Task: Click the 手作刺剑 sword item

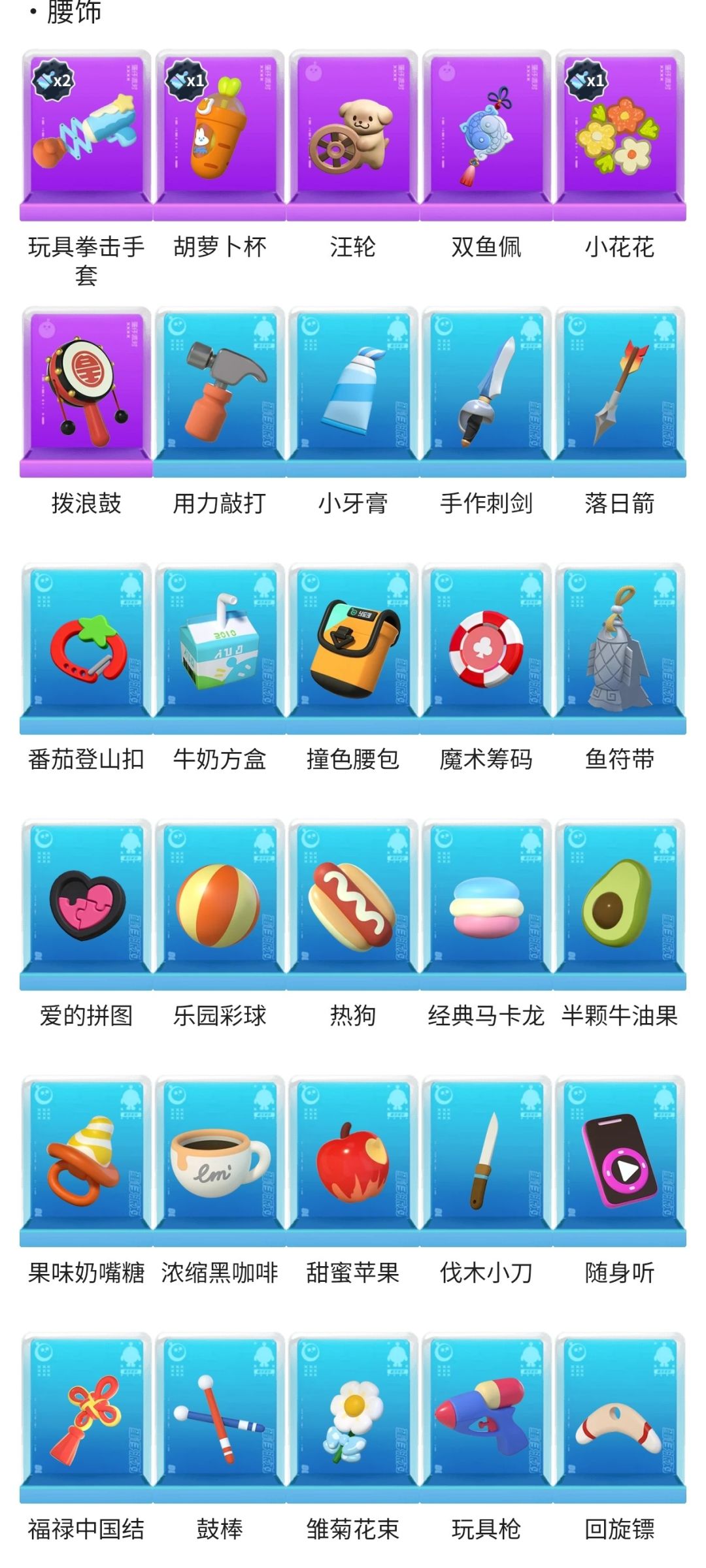Action: 486,389
